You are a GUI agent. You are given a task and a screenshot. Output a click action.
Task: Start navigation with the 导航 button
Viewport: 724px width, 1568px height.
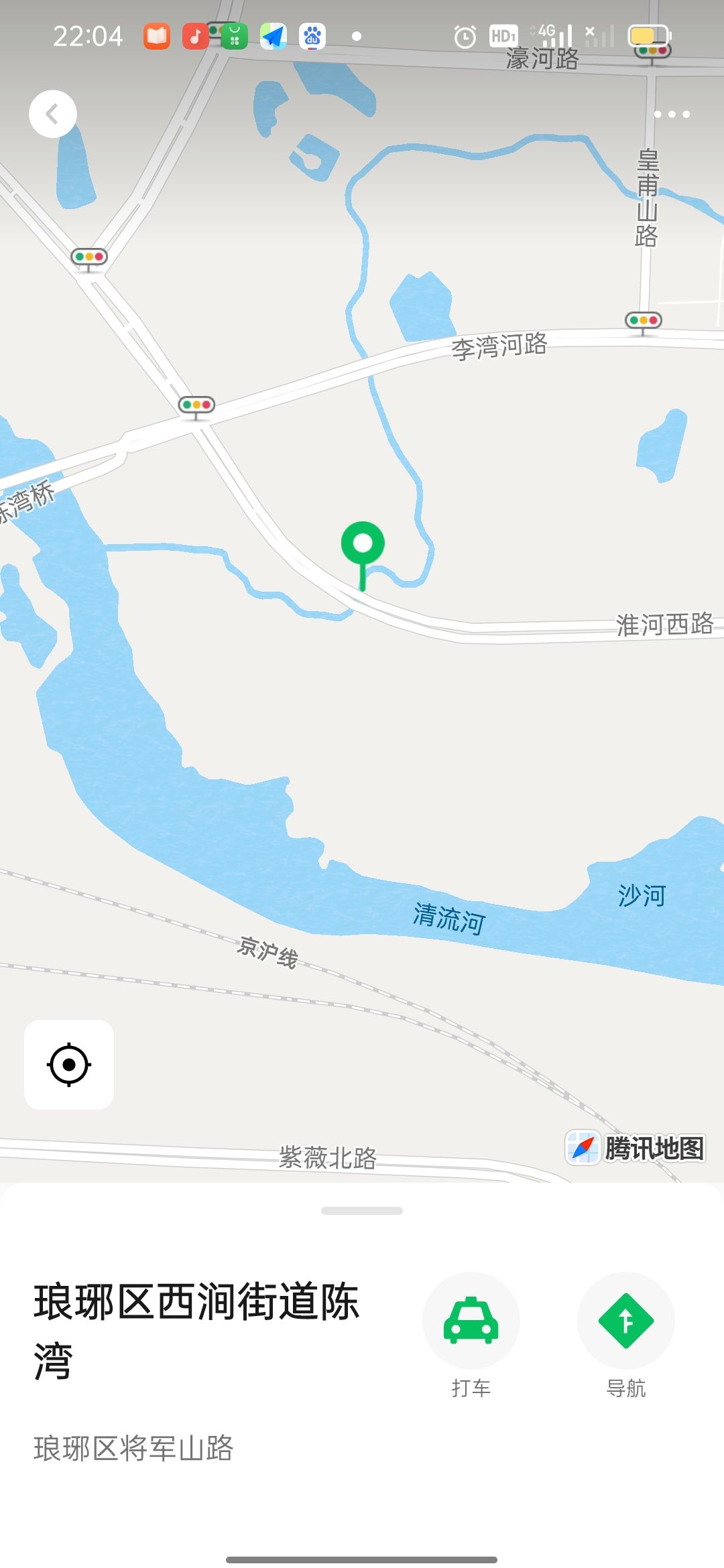[625, 1321]
